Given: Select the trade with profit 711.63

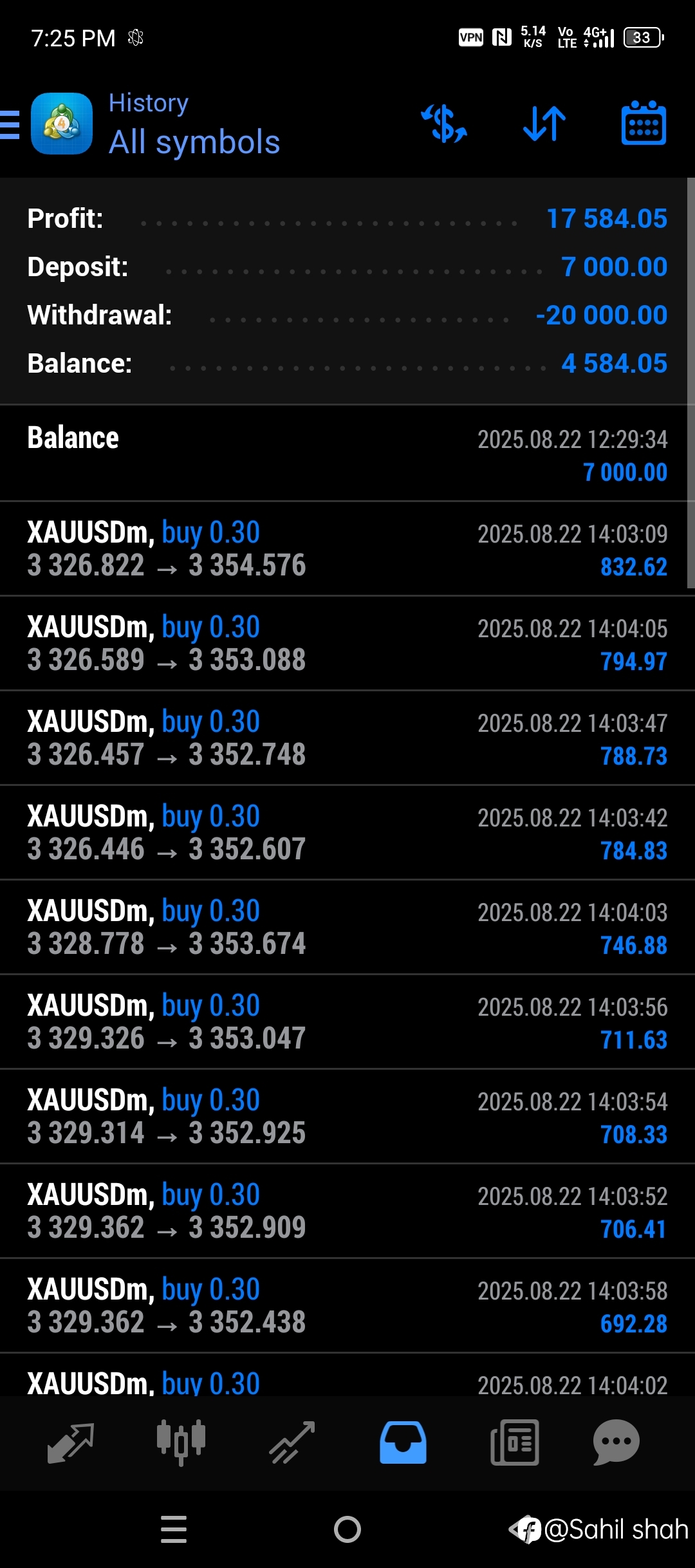Looking at the screenshot, I should tap(347, 1022).
